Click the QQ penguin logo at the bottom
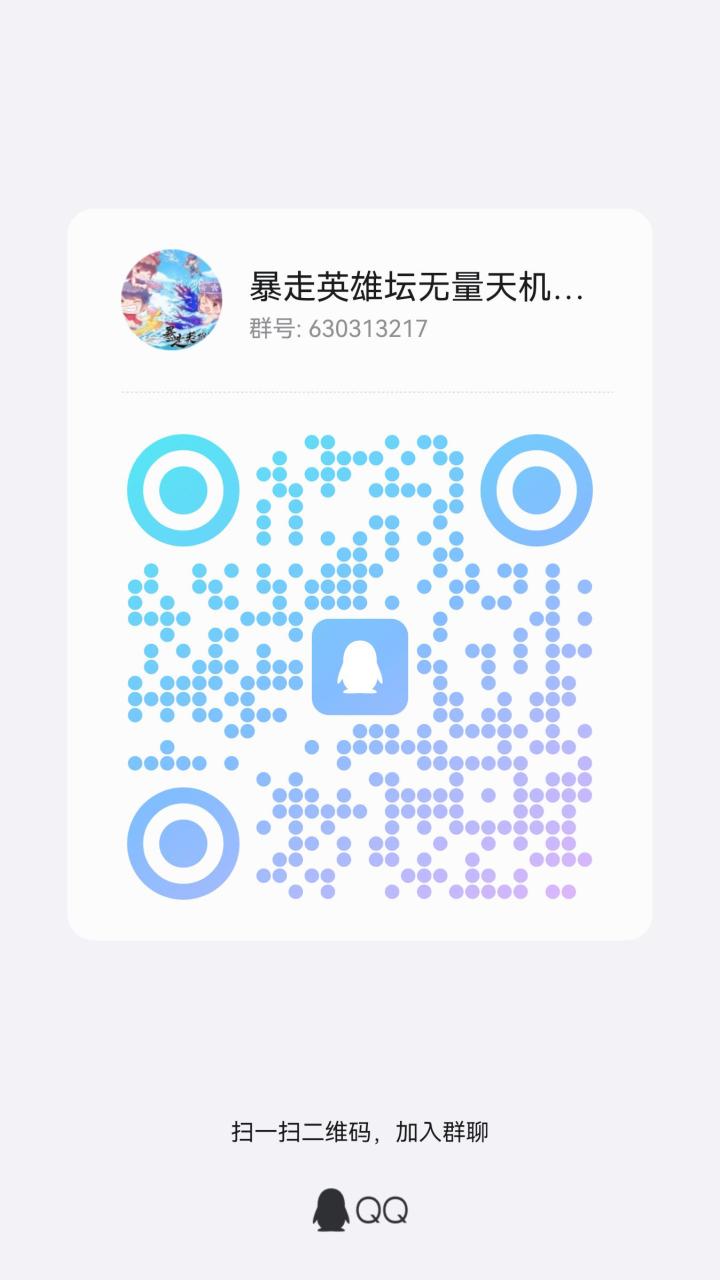Image resolution: width=720 pixels, height=1280 pixels. point(330,1208)
